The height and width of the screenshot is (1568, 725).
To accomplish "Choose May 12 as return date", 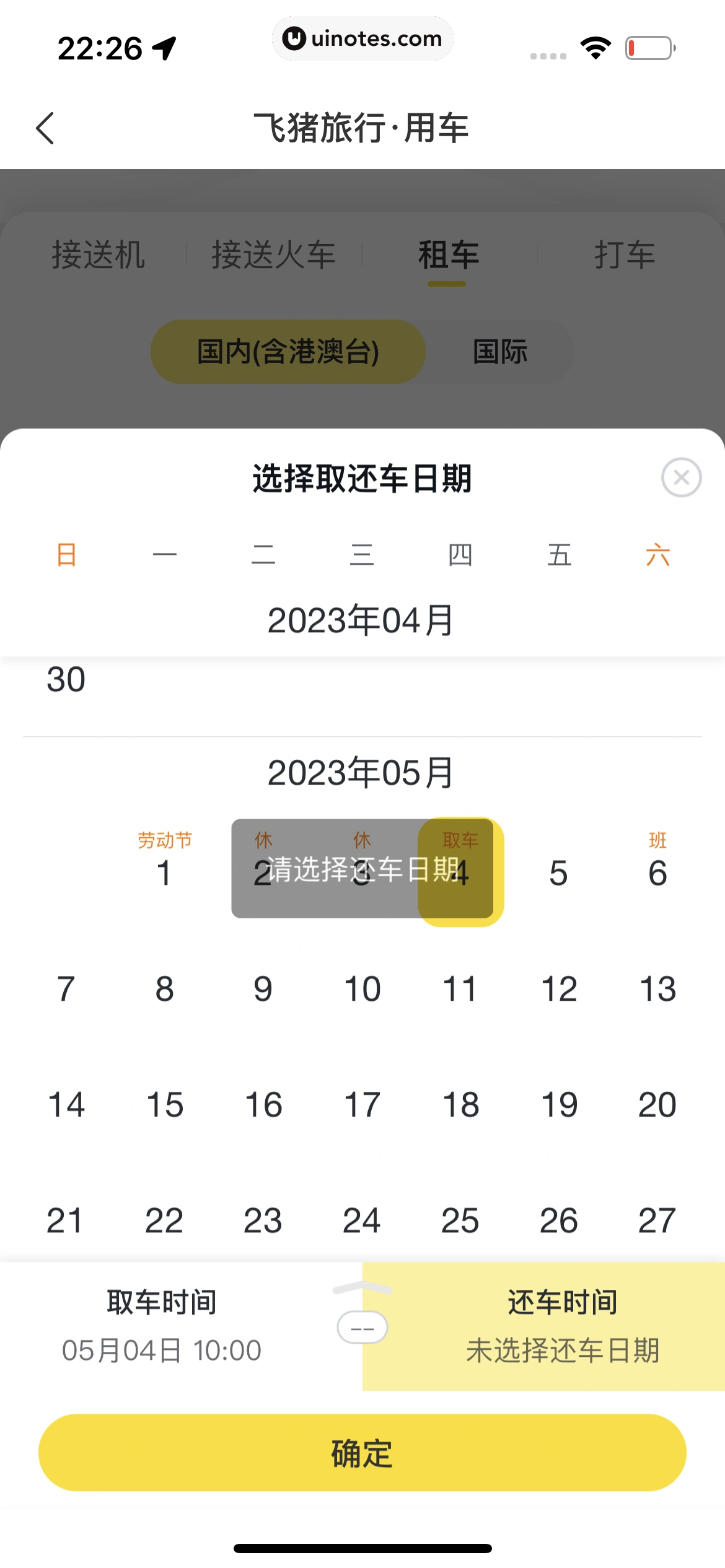I will pyautogui.click(x=558, y=988).
